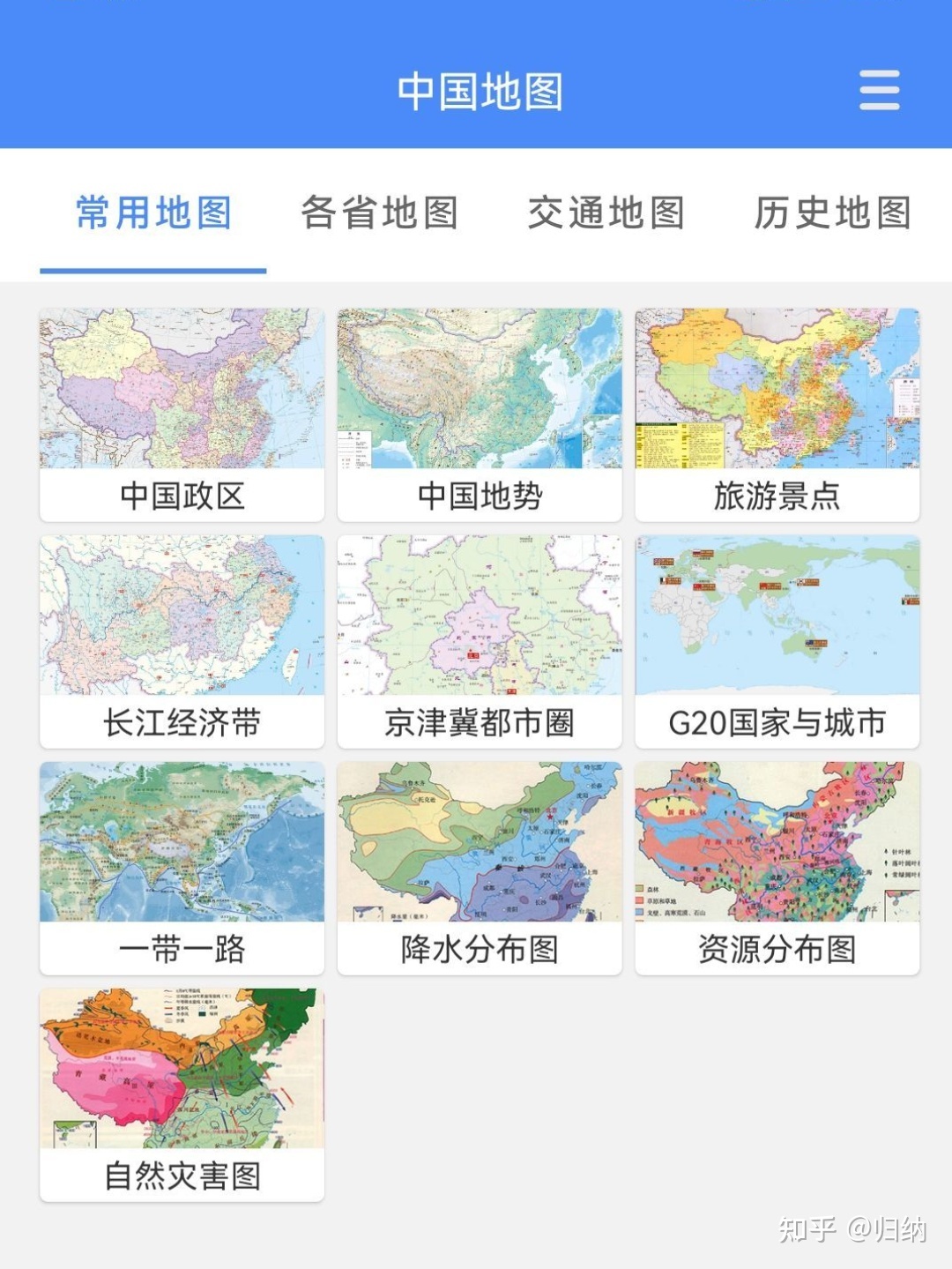Open the 中国地势 map
The width and height of the screenshot is (952, 1269).
tap(480, 414)
